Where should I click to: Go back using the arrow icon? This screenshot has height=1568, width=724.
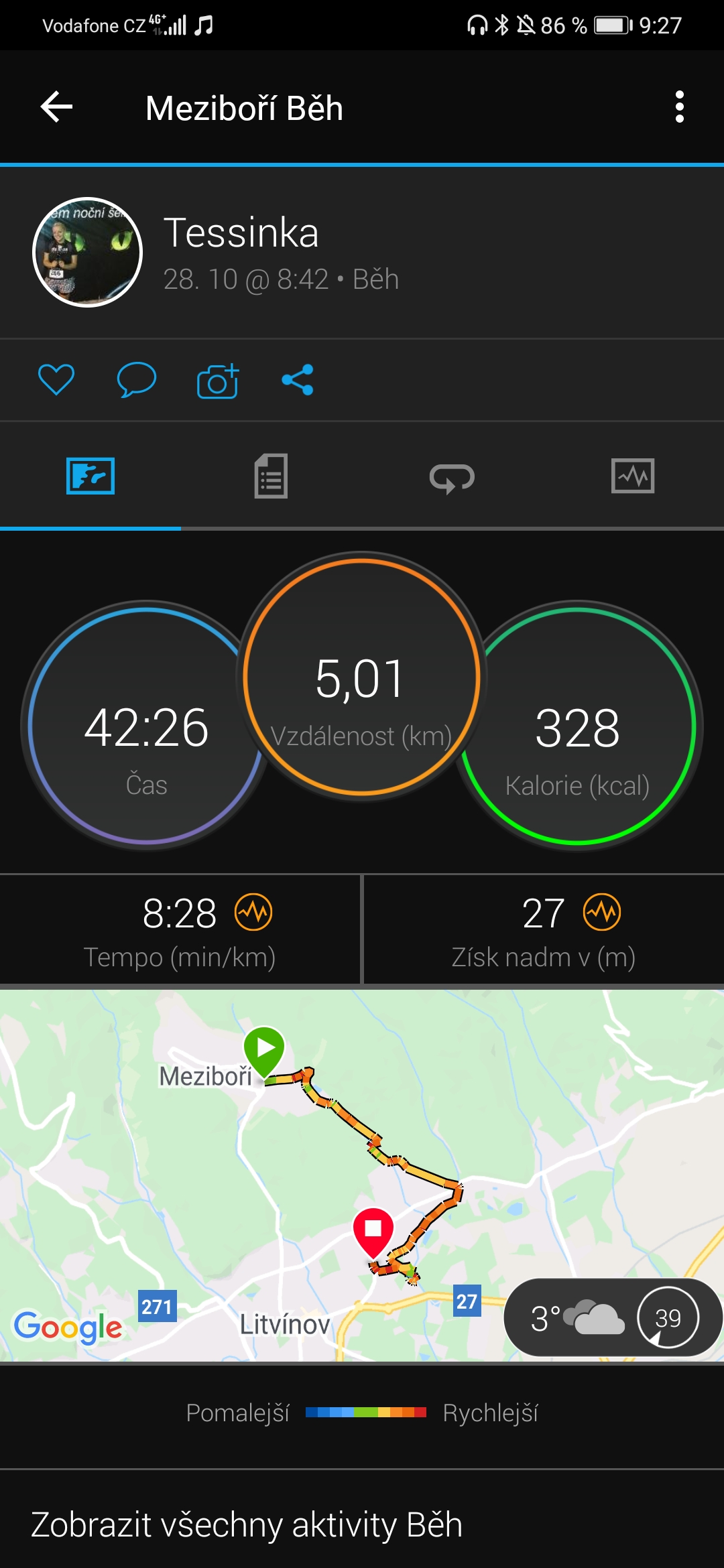[x=56, y=107]
